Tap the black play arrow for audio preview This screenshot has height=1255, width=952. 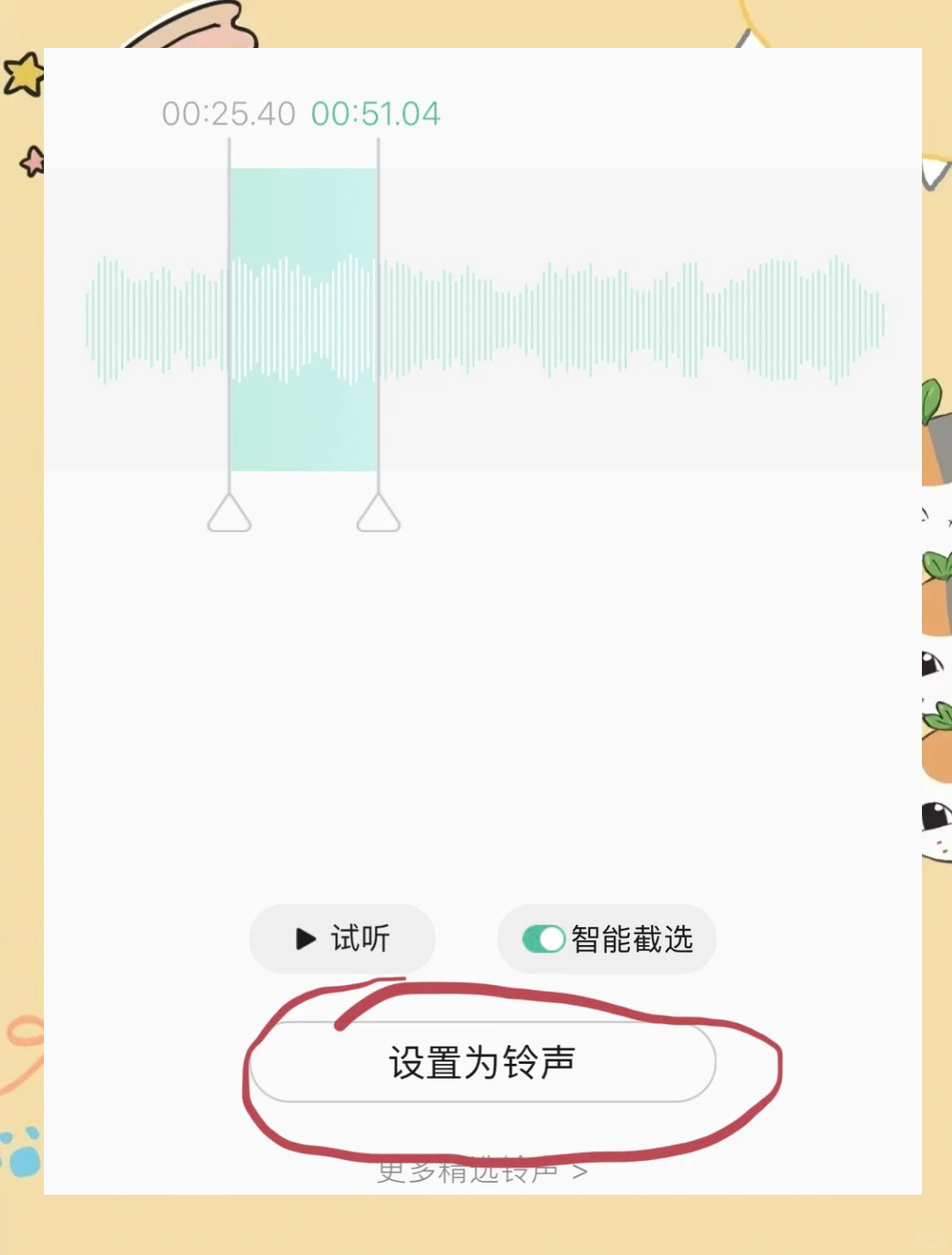304,939
